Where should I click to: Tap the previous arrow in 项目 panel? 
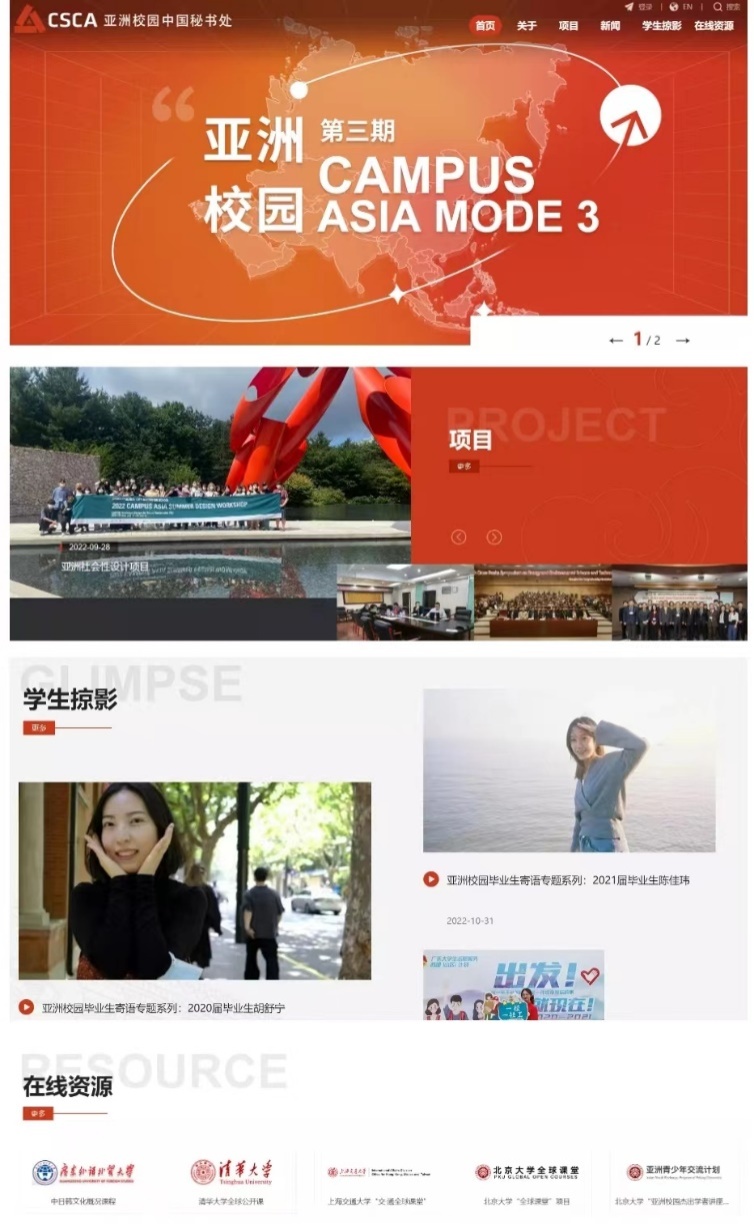click(x=459, y=537)
